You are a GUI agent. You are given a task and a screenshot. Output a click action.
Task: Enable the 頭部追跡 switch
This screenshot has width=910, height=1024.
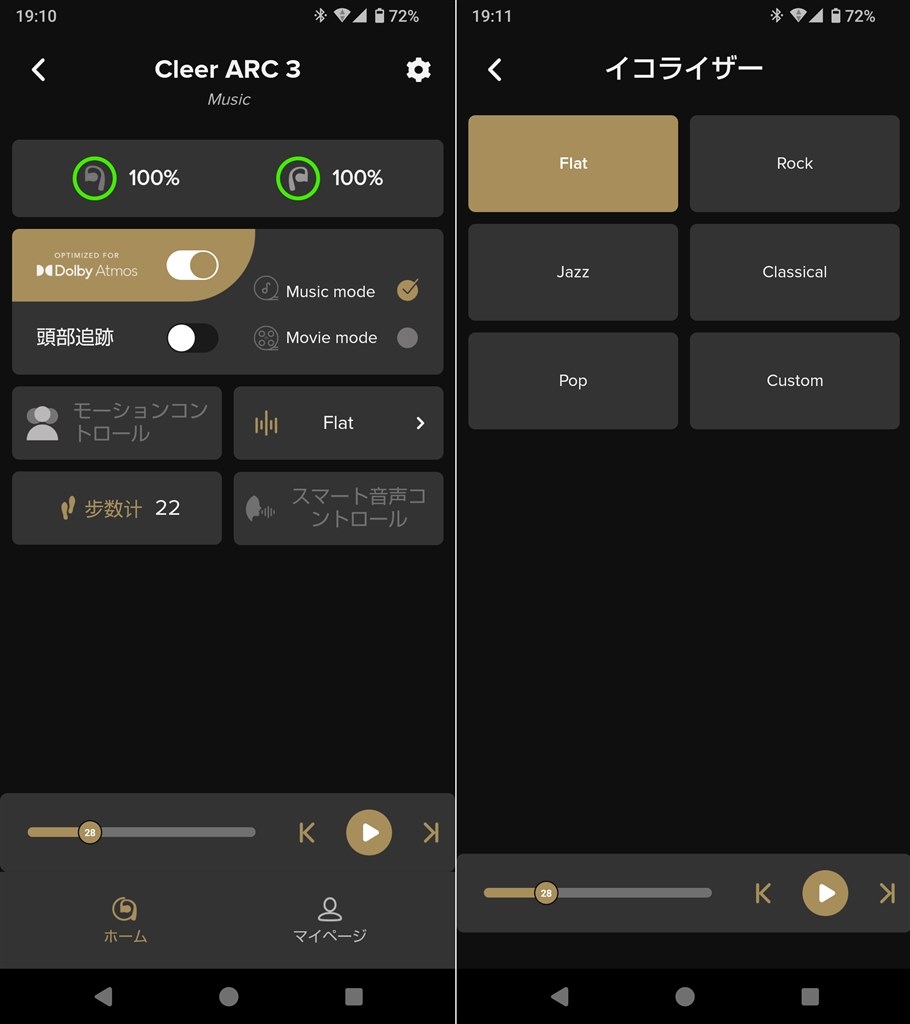(x=192, y=338)
